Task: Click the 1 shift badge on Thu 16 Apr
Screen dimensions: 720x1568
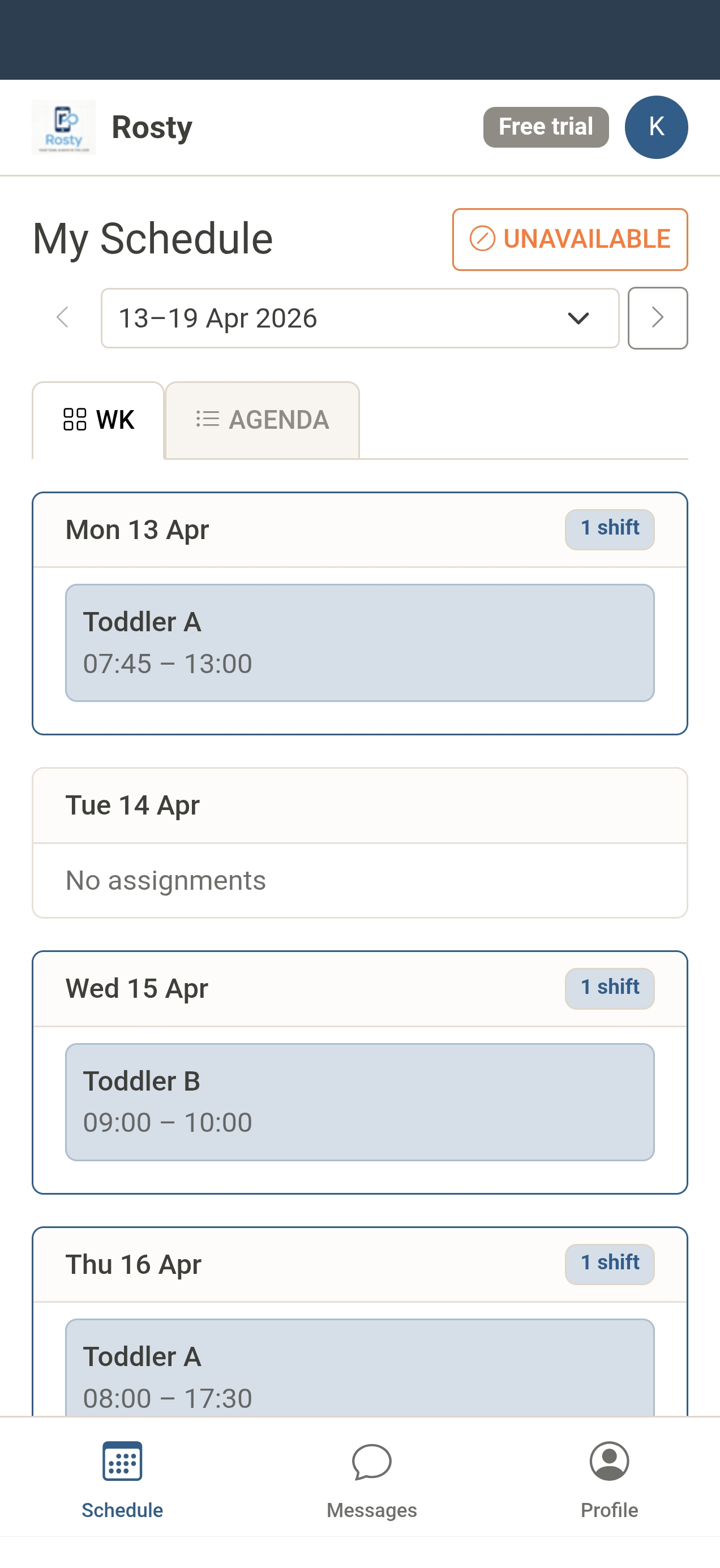Action: pyautogui.click(x=608, y=1263)
